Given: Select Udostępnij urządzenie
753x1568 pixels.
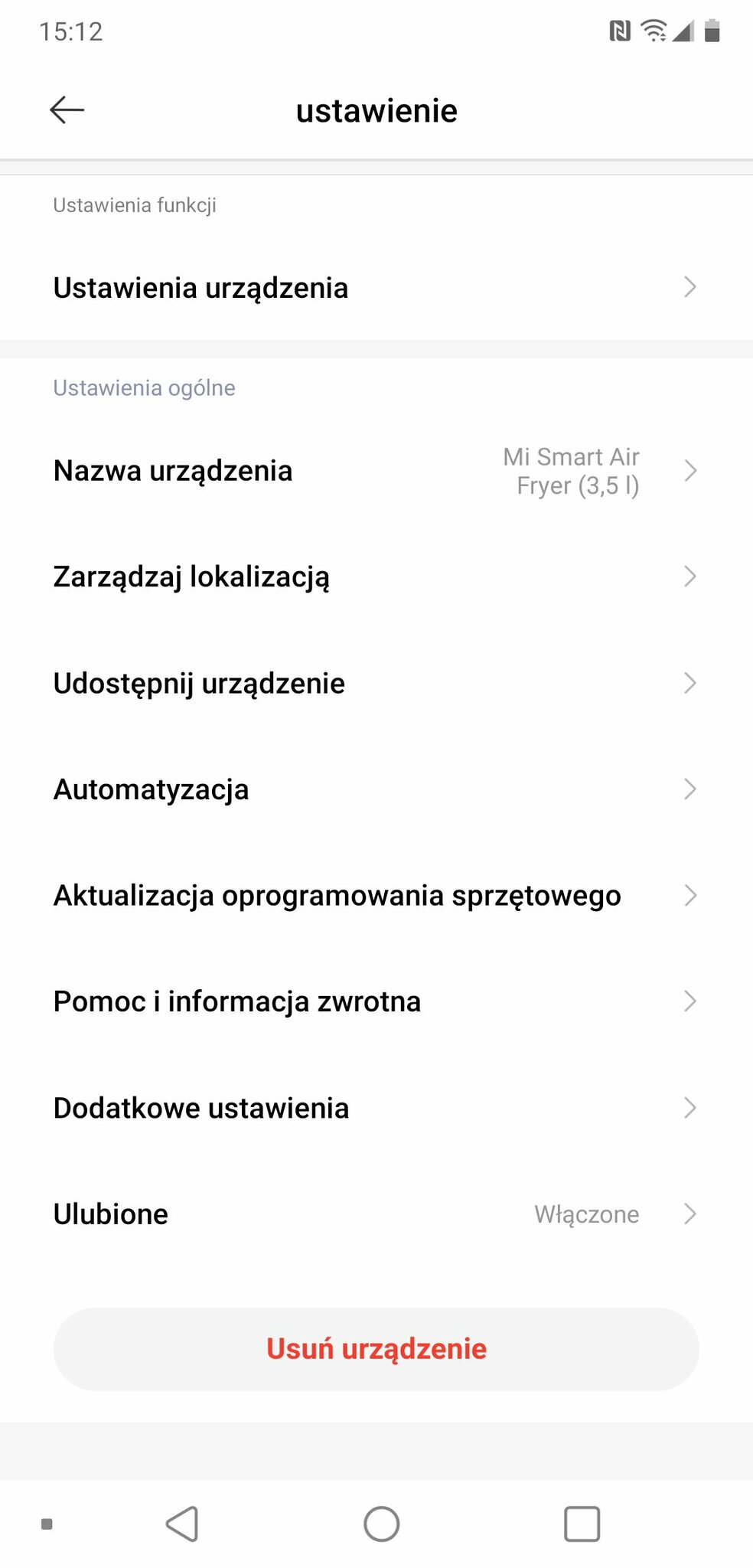Looking at the screenshot, I should coord(376,683).
